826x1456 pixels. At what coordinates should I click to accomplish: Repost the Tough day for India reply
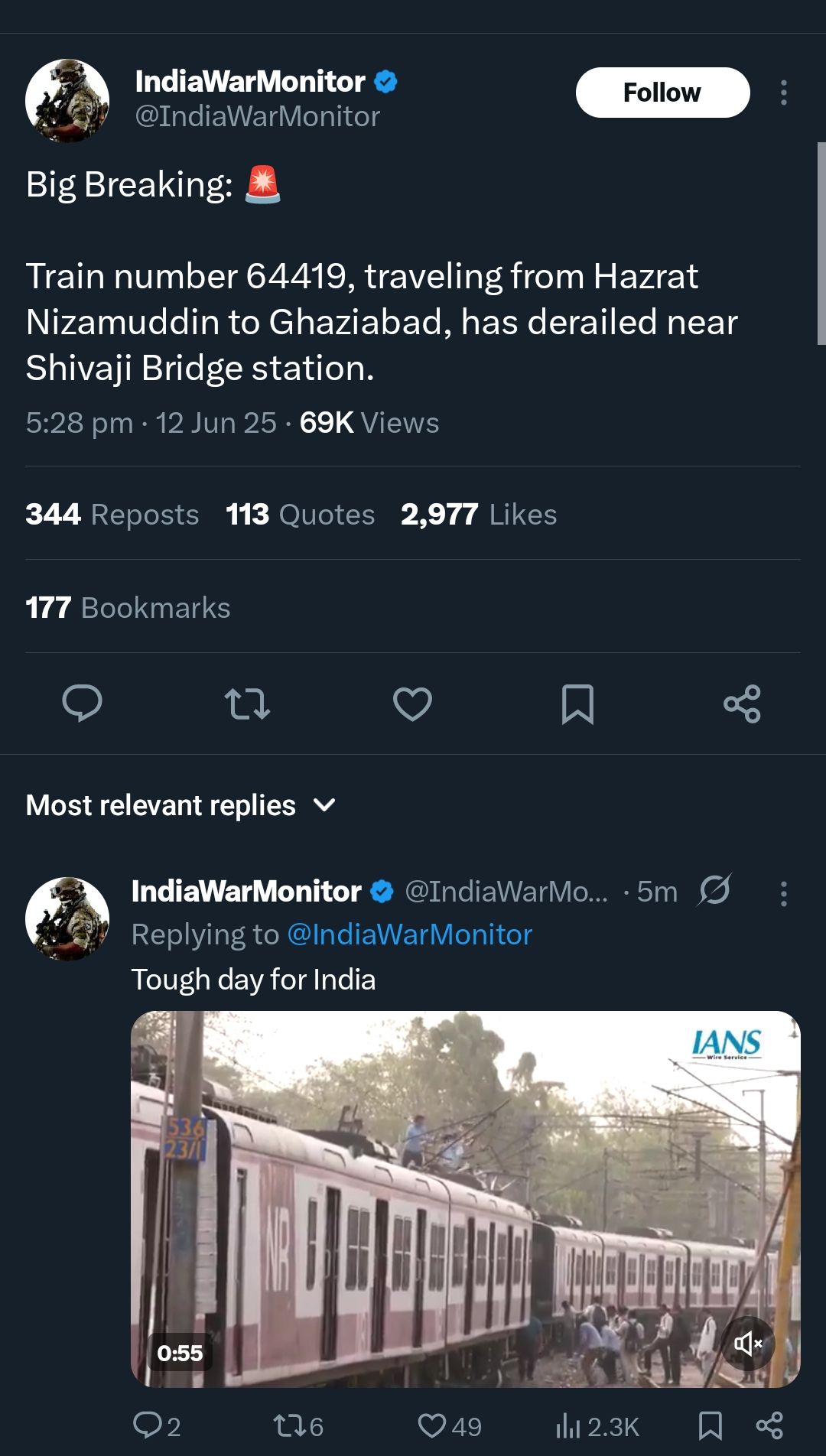(x=298, y=1426)
